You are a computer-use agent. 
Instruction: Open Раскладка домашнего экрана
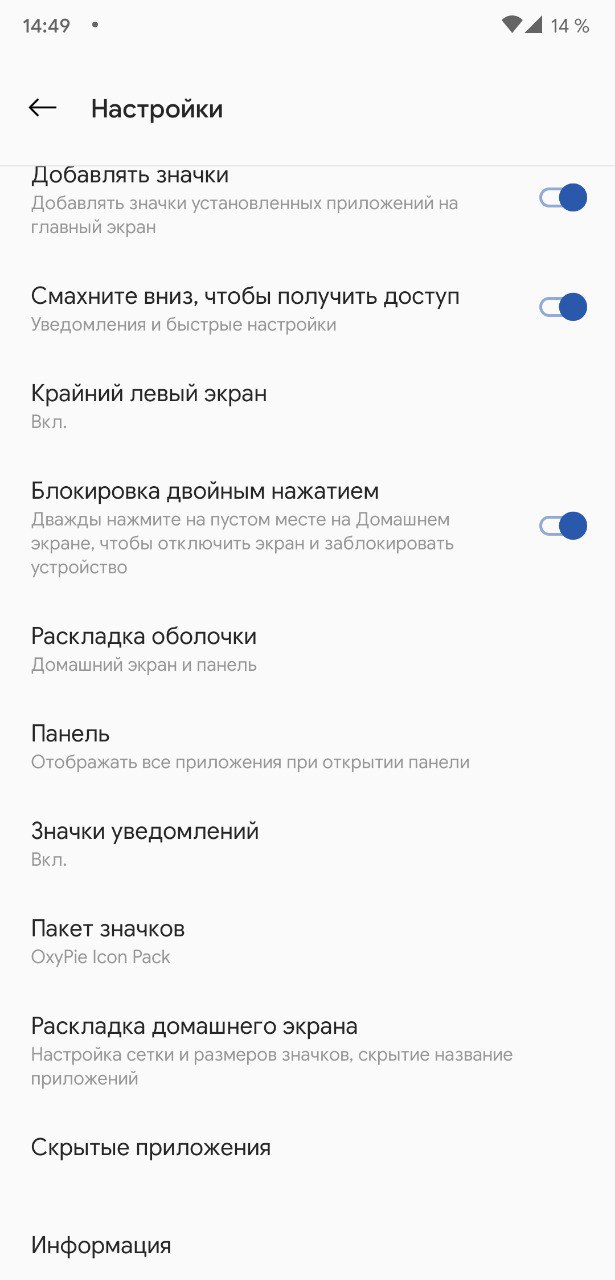(195, 1050)
